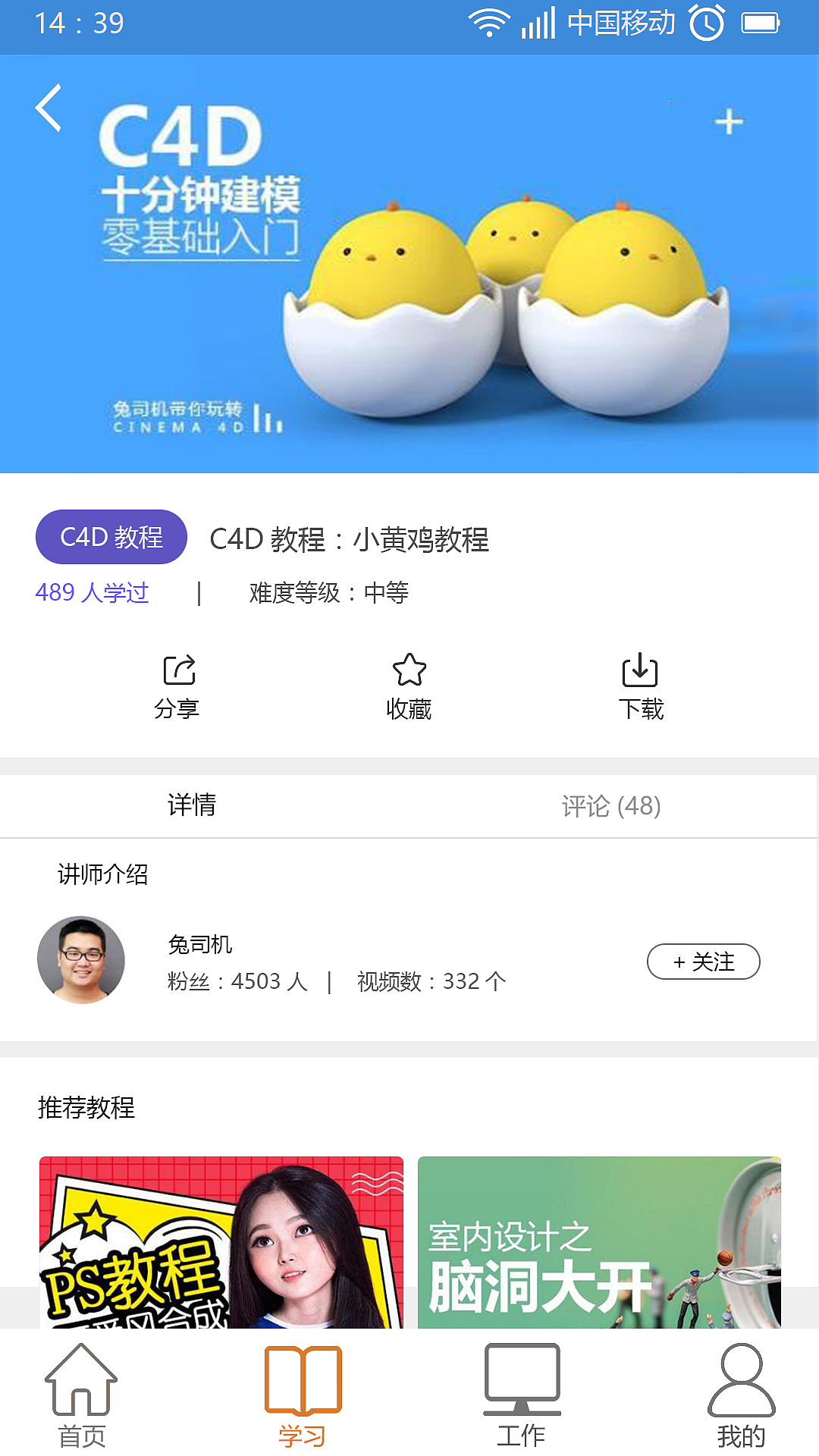The width and height of the screenshot is (819, 1456).
Task: Tap the 489 人学过 link
Action: pyautogui.click(x=93, y=595)
